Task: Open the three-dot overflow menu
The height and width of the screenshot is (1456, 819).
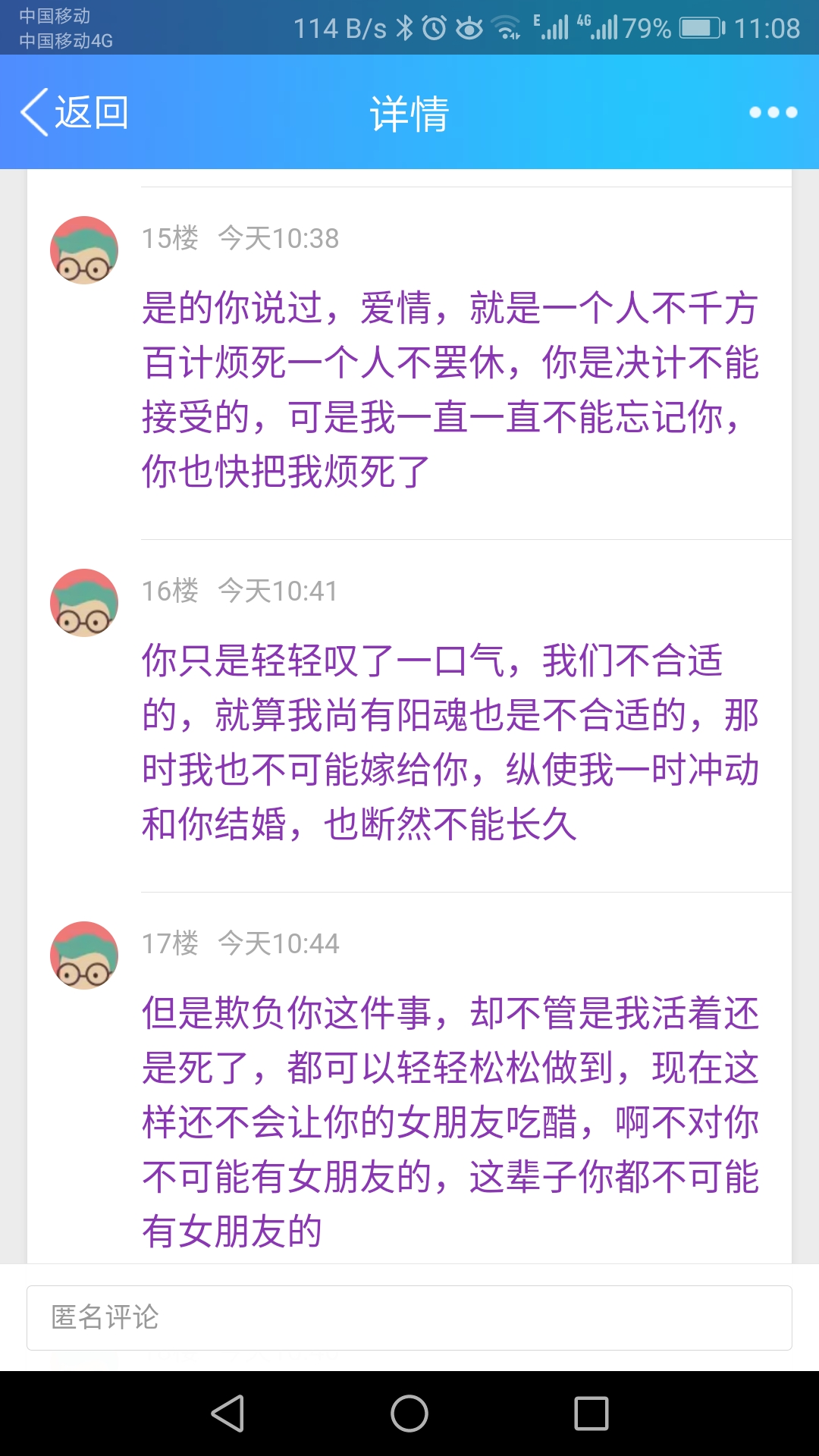Action: tap(773, 112)
